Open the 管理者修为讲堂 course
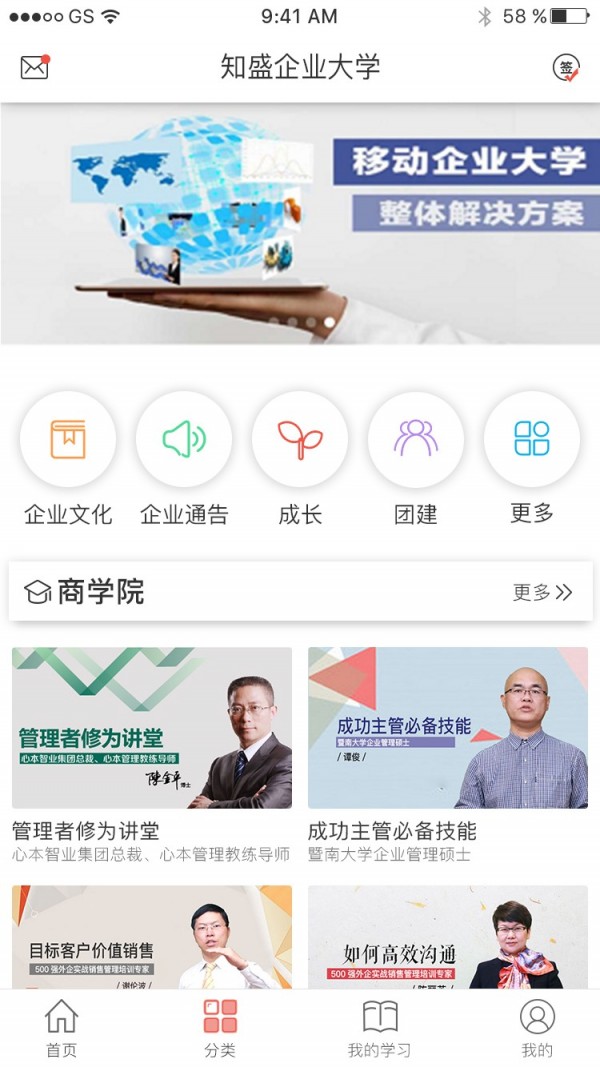 [152, 728]
